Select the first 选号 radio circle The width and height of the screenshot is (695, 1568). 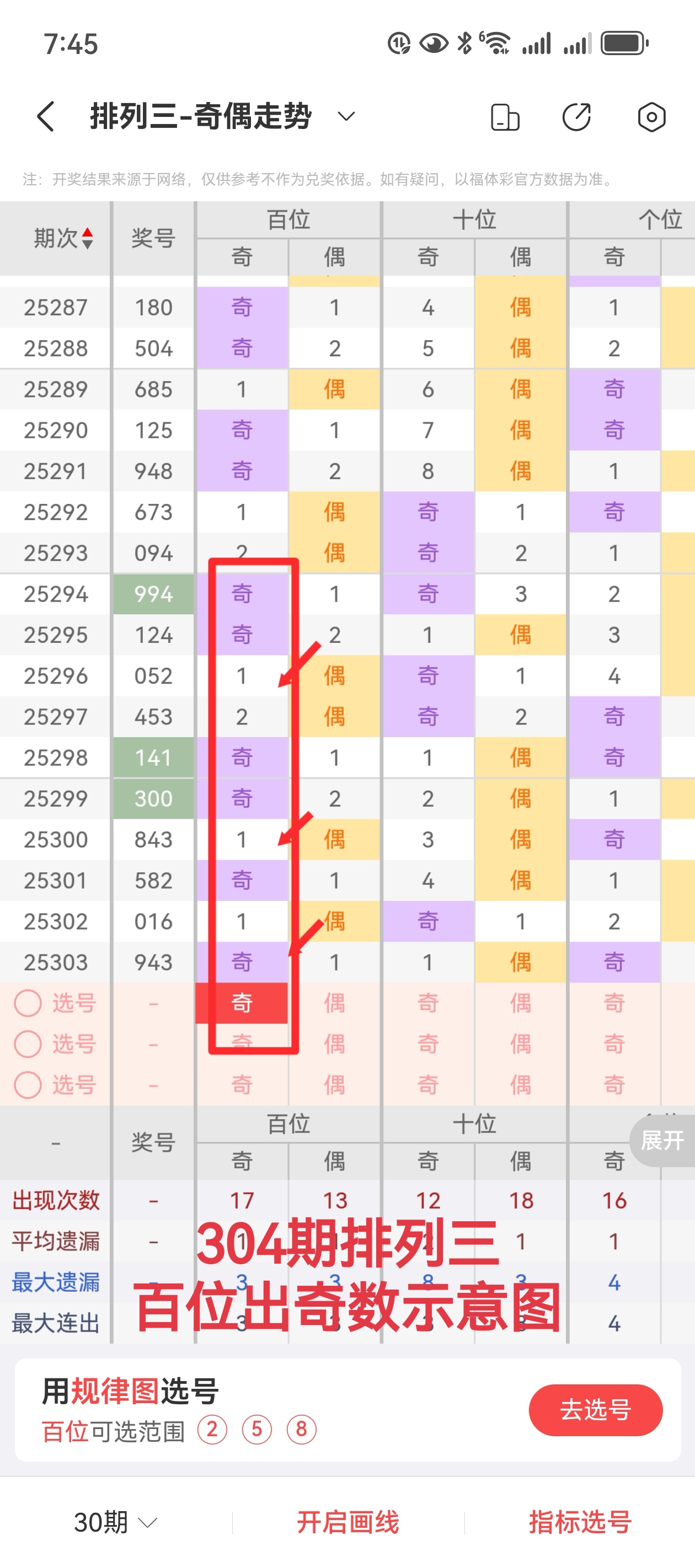point(27,1004)
